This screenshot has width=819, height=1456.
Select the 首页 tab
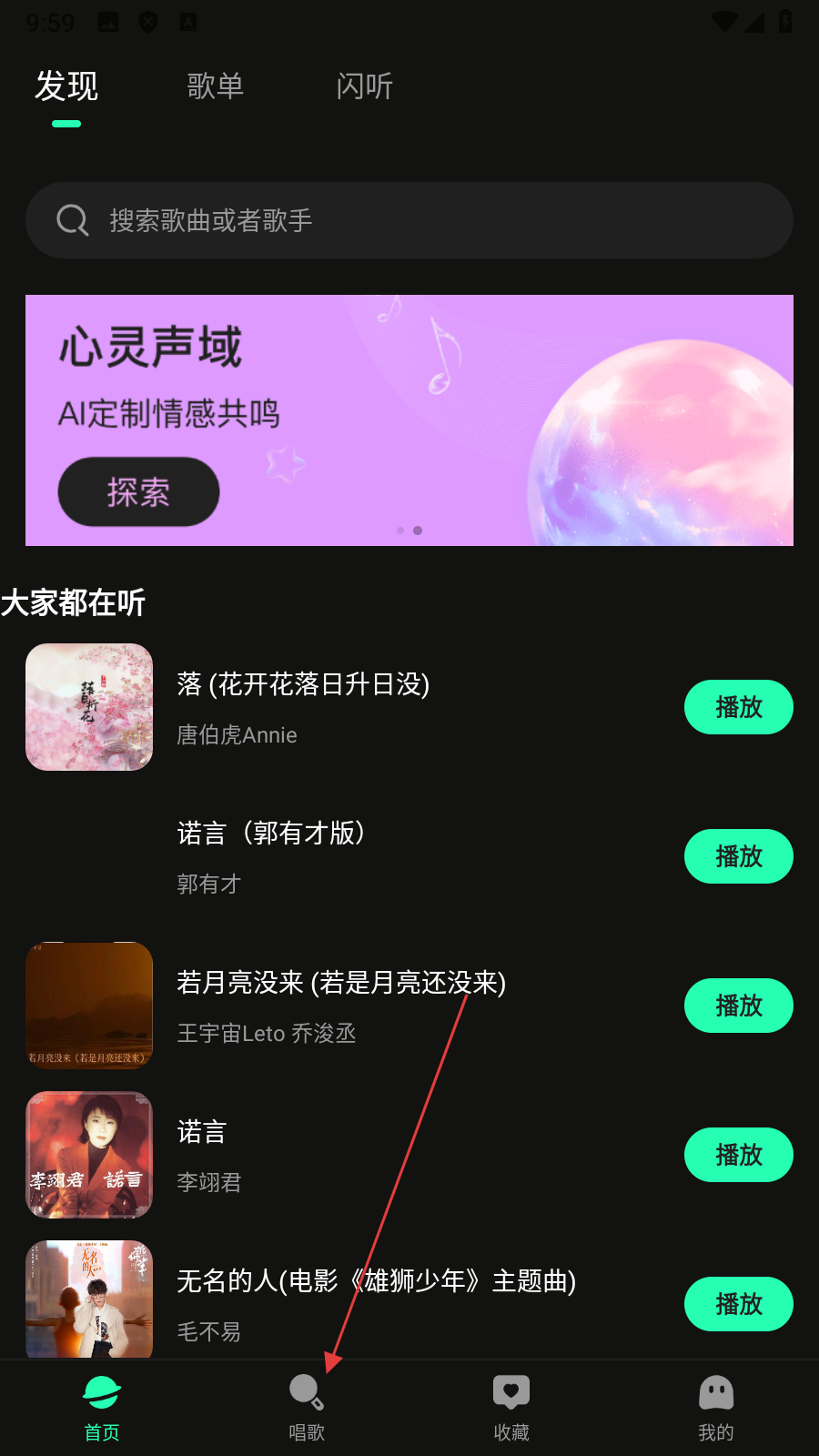(x=102, y=1408)
